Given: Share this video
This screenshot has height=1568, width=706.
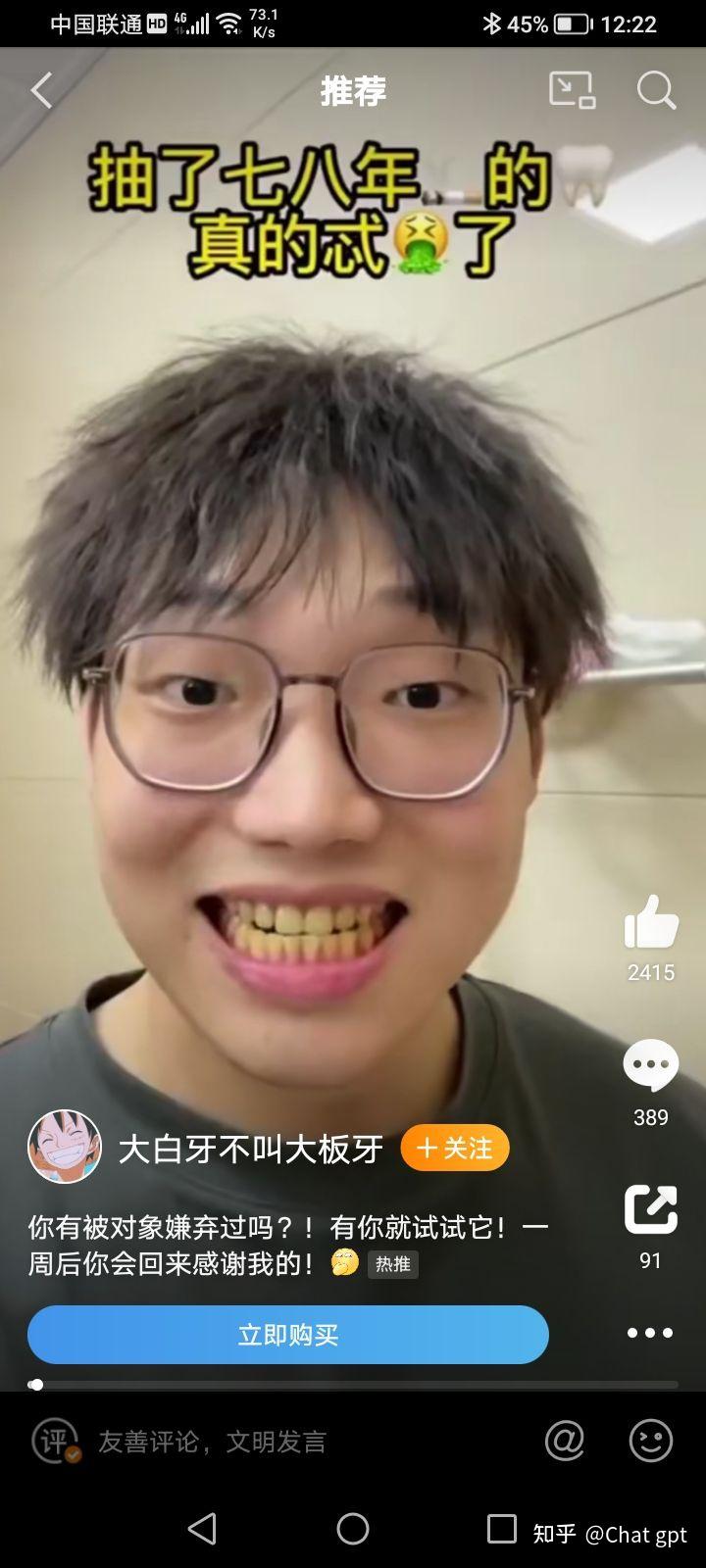Looking at the screenshot, I should click(x=651, y=1209).
